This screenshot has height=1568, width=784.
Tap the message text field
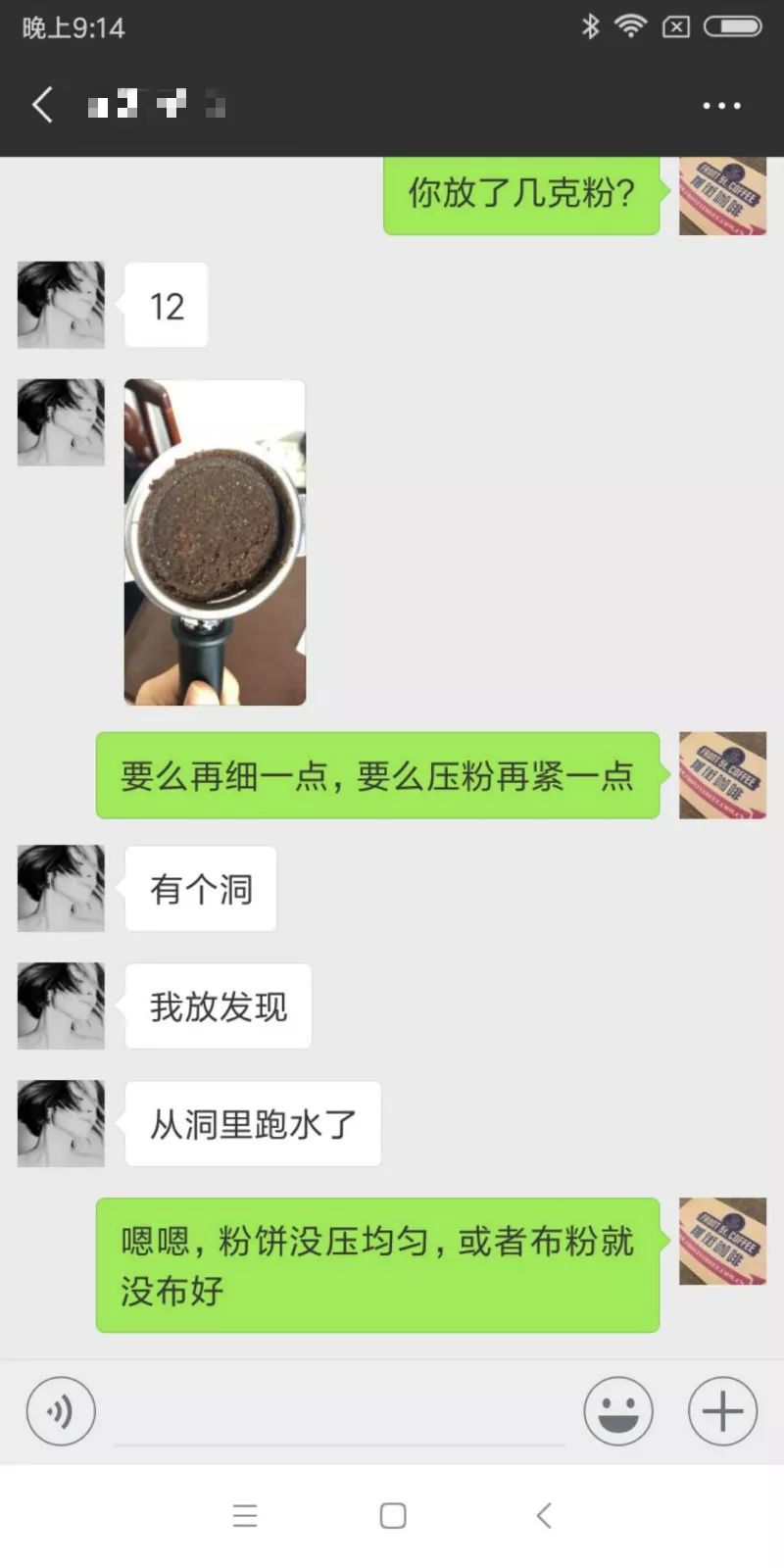tap(339, 1413)
